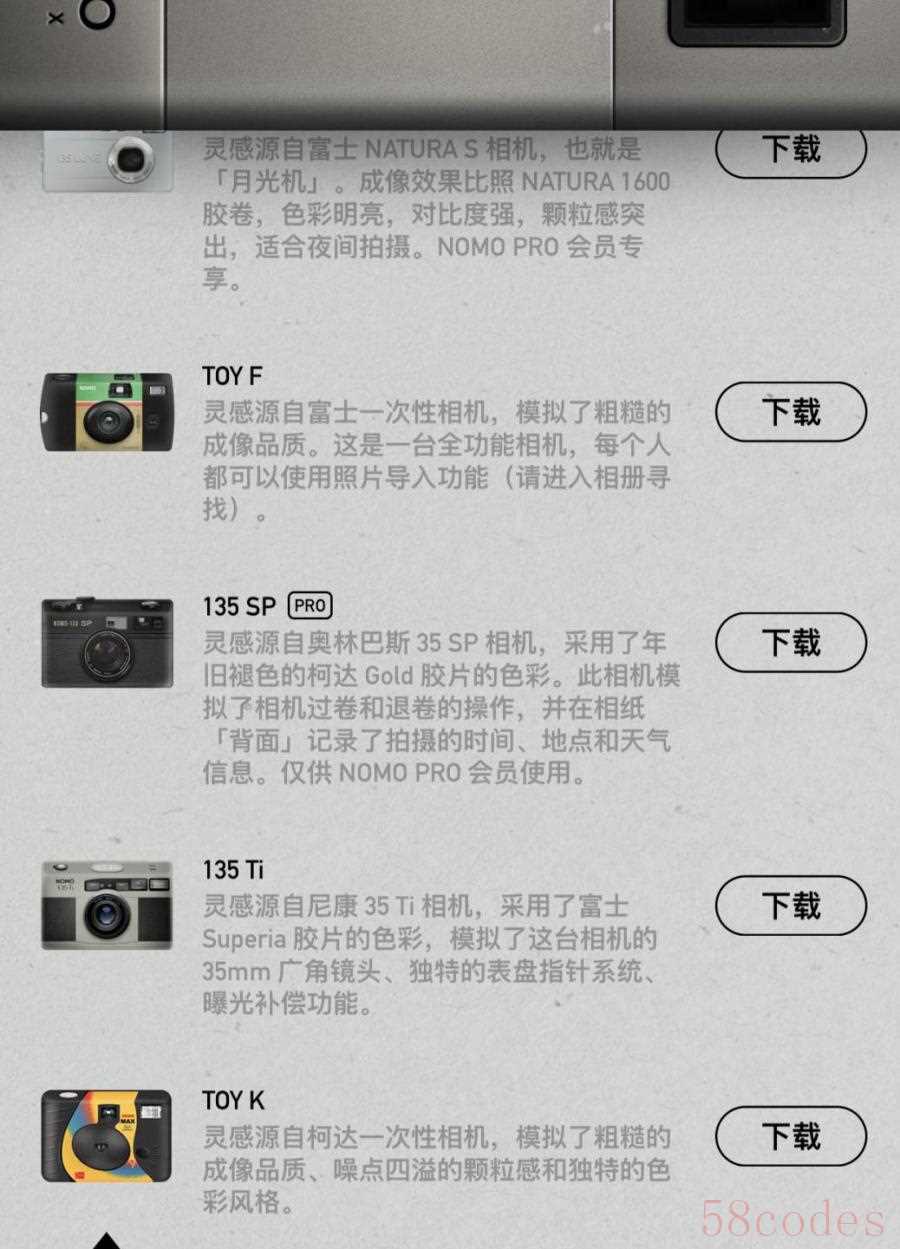The width and height of the screenshot is (900, 1249).
Task: Download the TOY F camera
Action: tap(790, 412)
